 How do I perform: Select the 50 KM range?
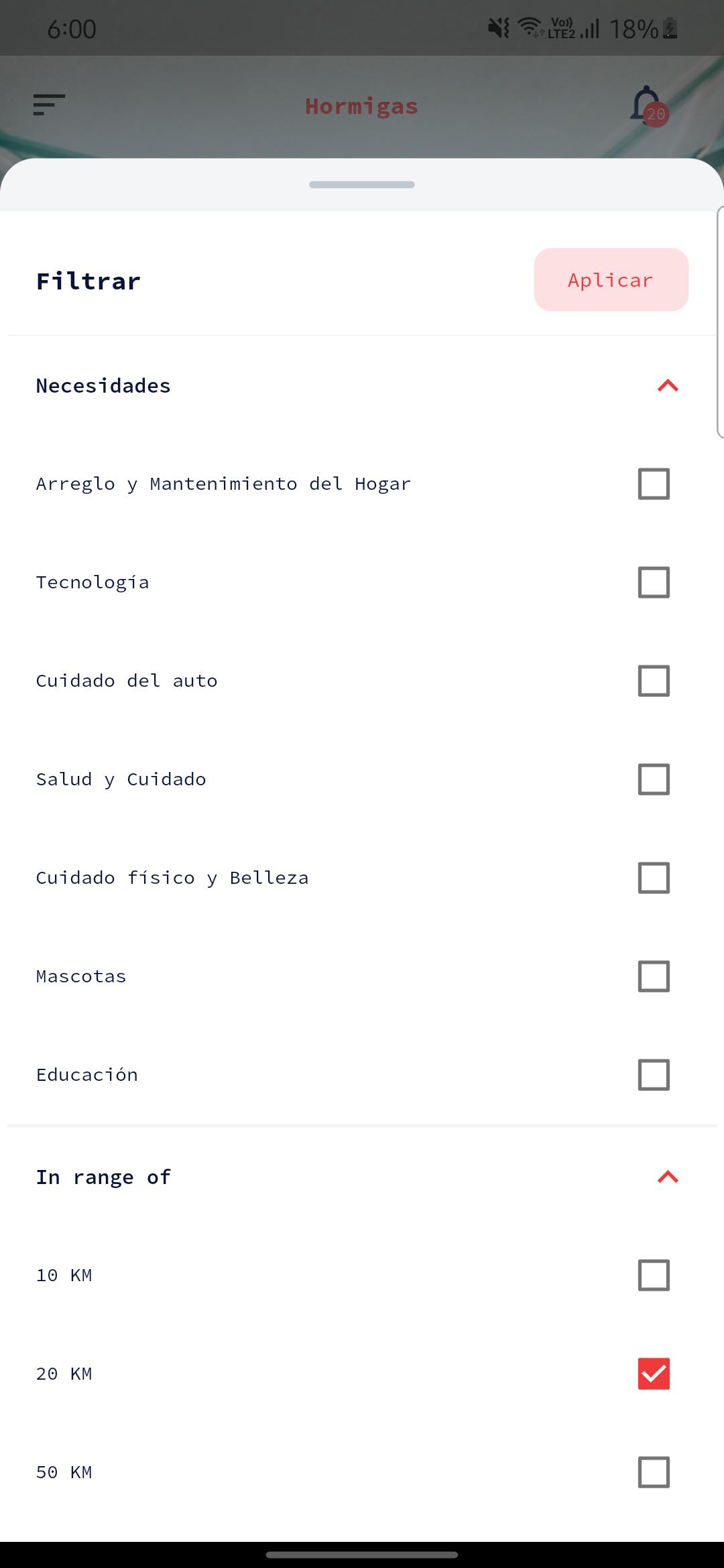[654, 1472]
